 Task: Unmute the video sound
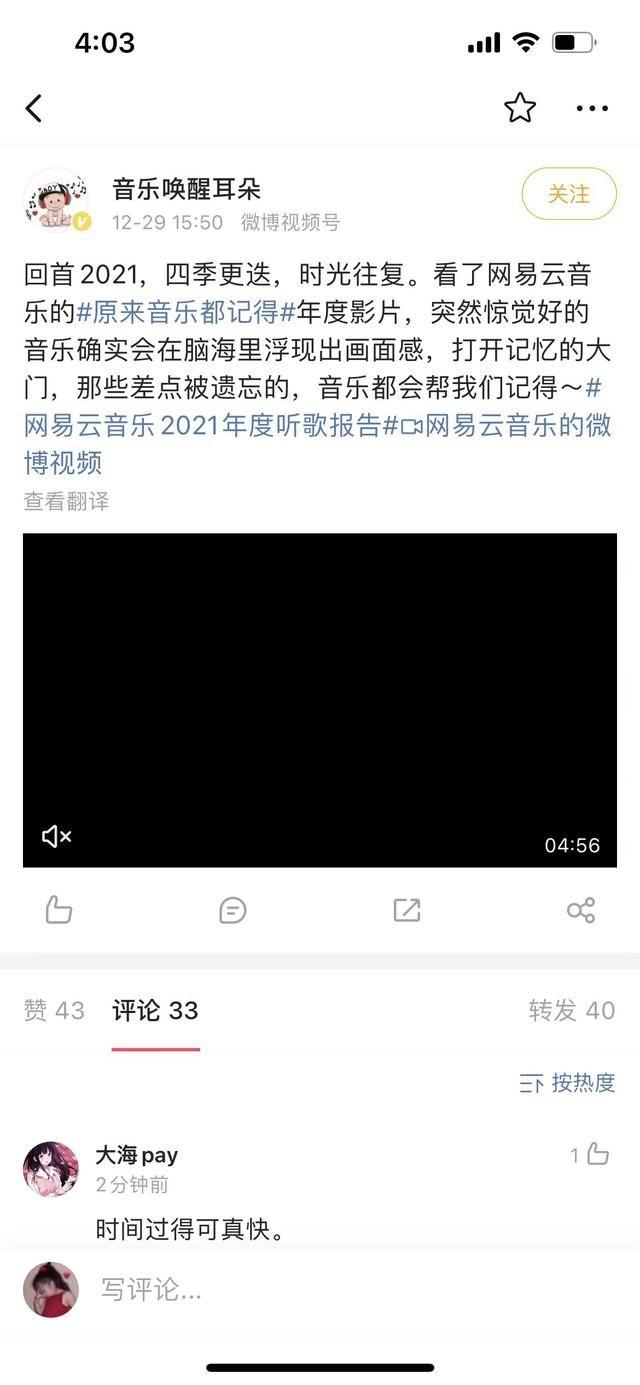click(56, 836)
